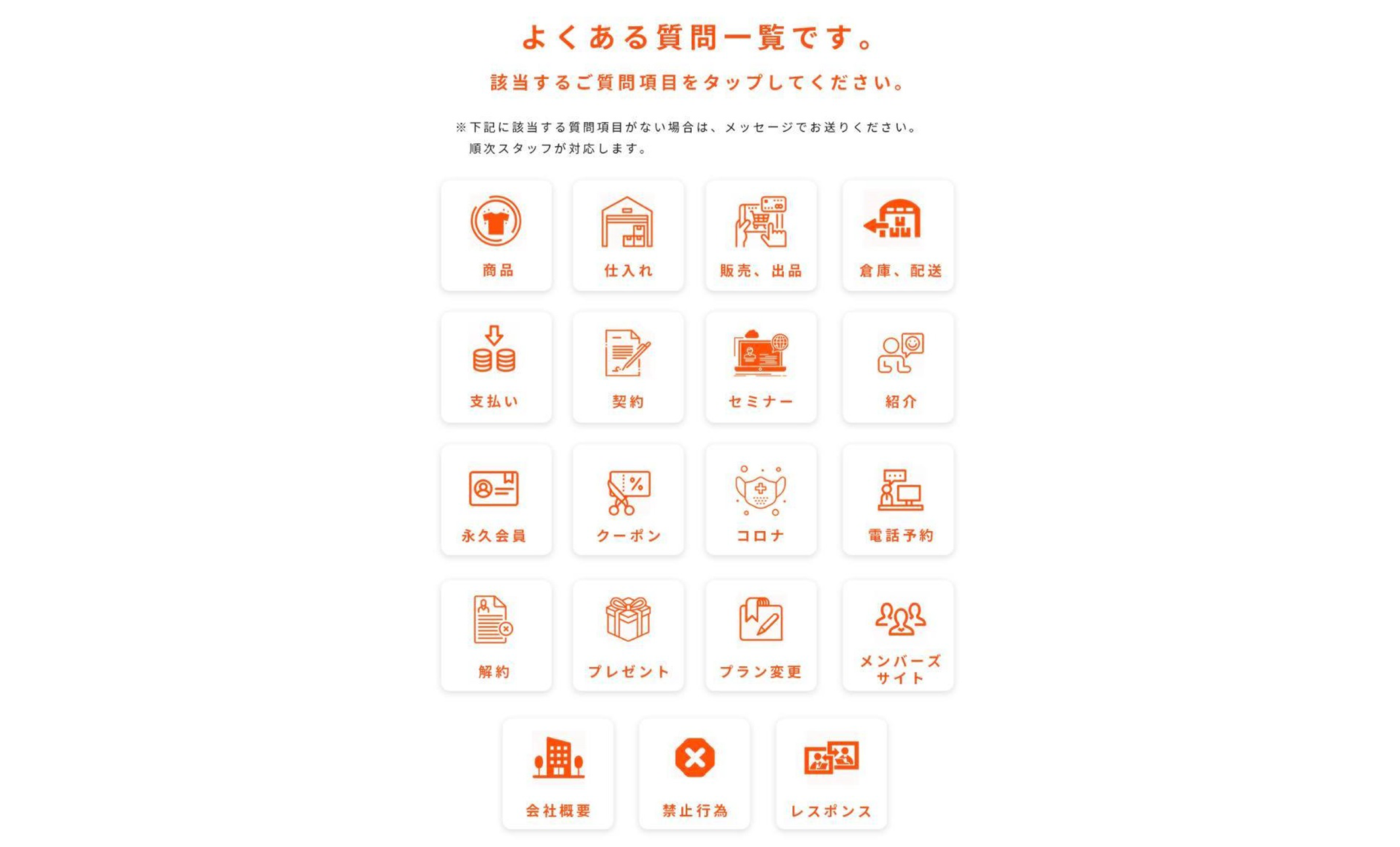Viewport: 1400px width, 847px height.
Task: Tap the 紹介 category card
Action: (x=898, y=368)
